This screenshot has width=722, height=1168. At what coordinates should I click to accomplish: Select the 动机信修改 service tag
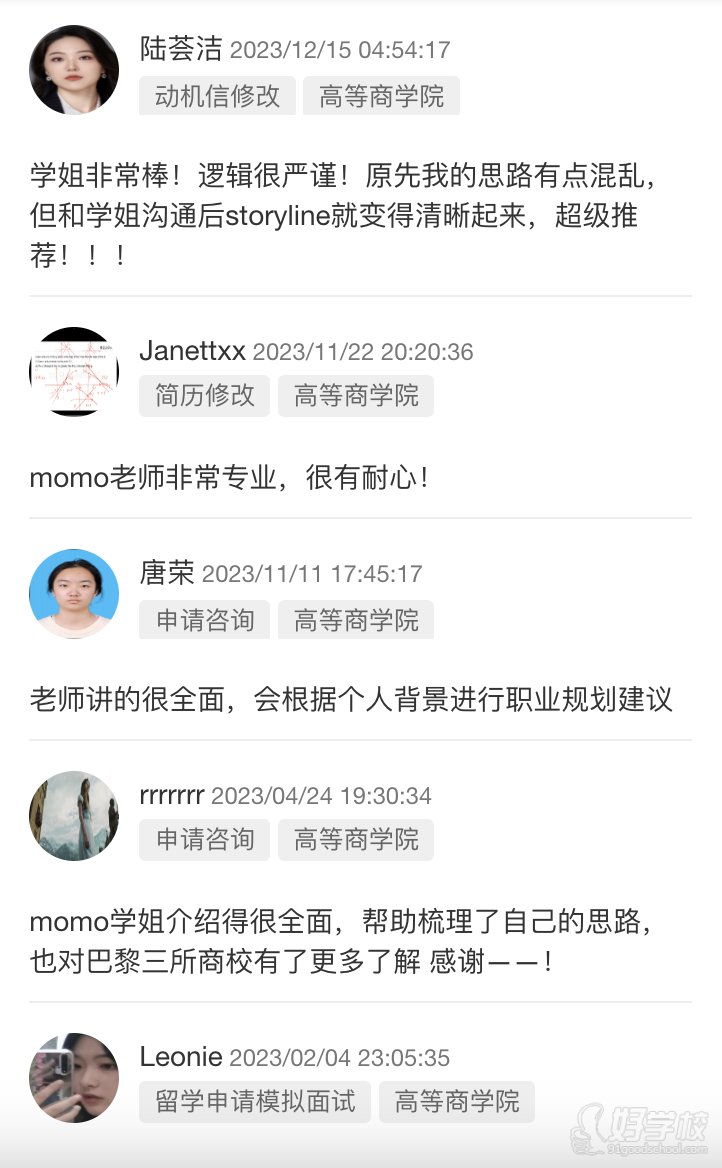[216, 95]
